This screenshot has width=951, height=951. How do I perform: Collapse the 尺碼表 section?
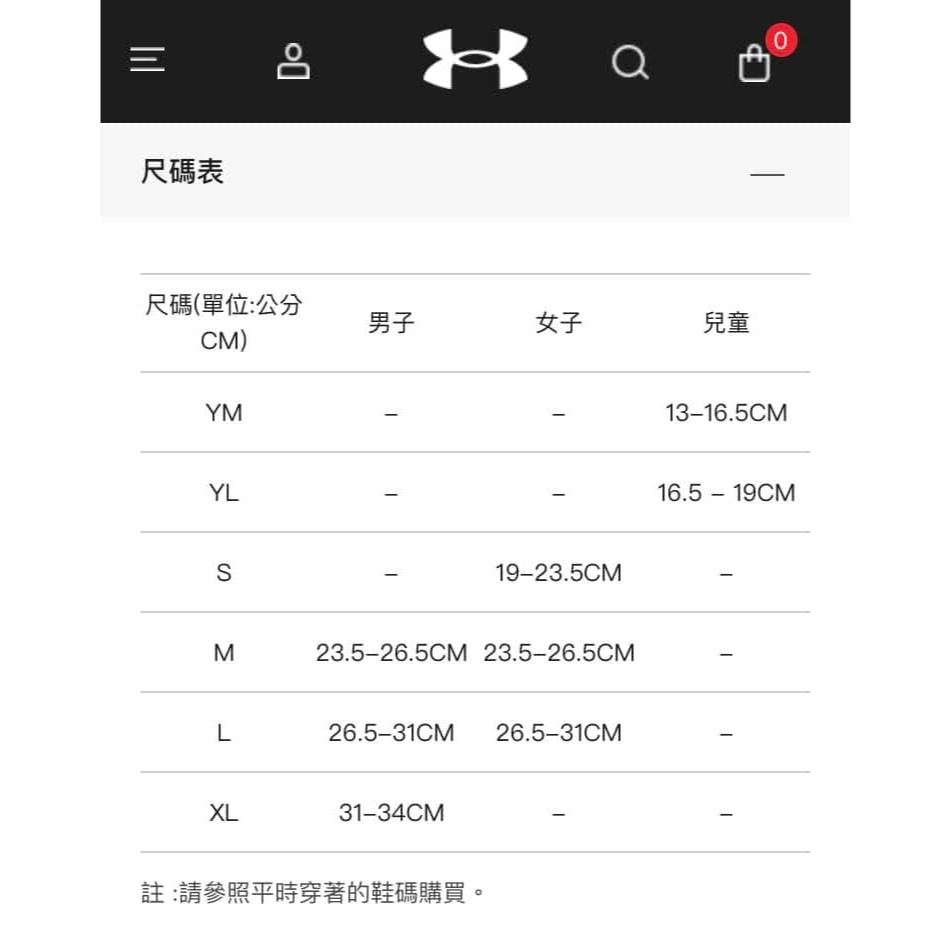(x=767, y=174)
